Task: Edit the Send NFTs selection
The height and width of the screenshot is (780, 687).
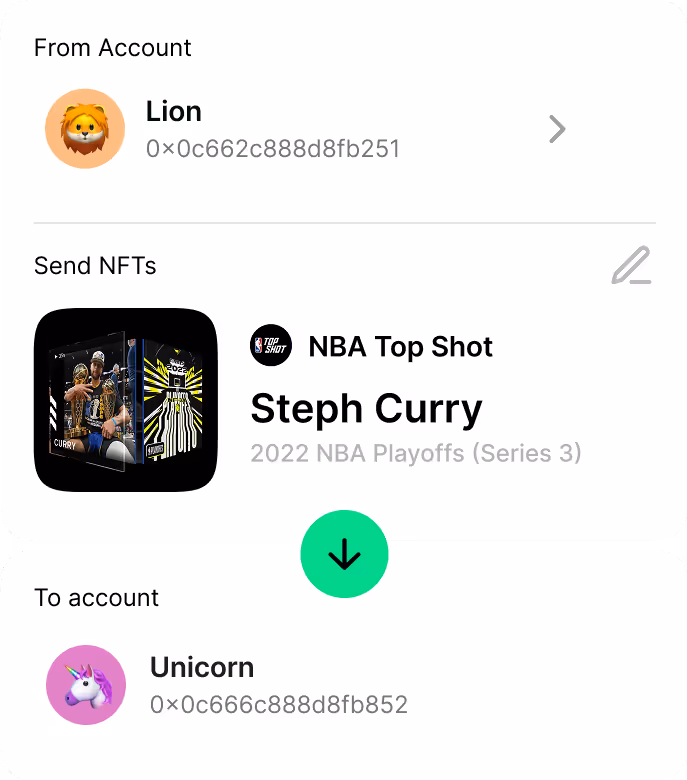Action: [631, 265]
